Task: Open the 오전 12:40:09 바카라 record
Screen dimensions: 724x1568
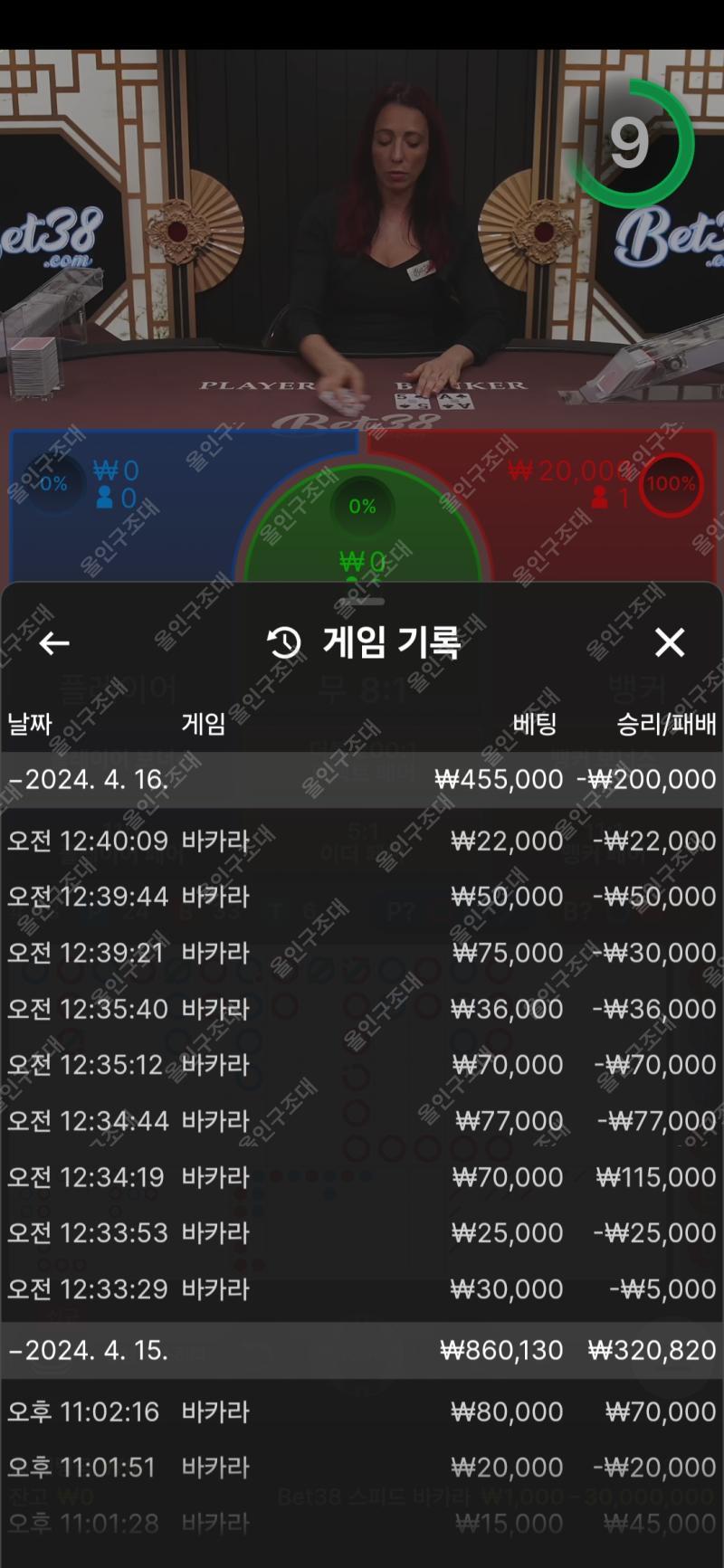Action: point(362,841)
